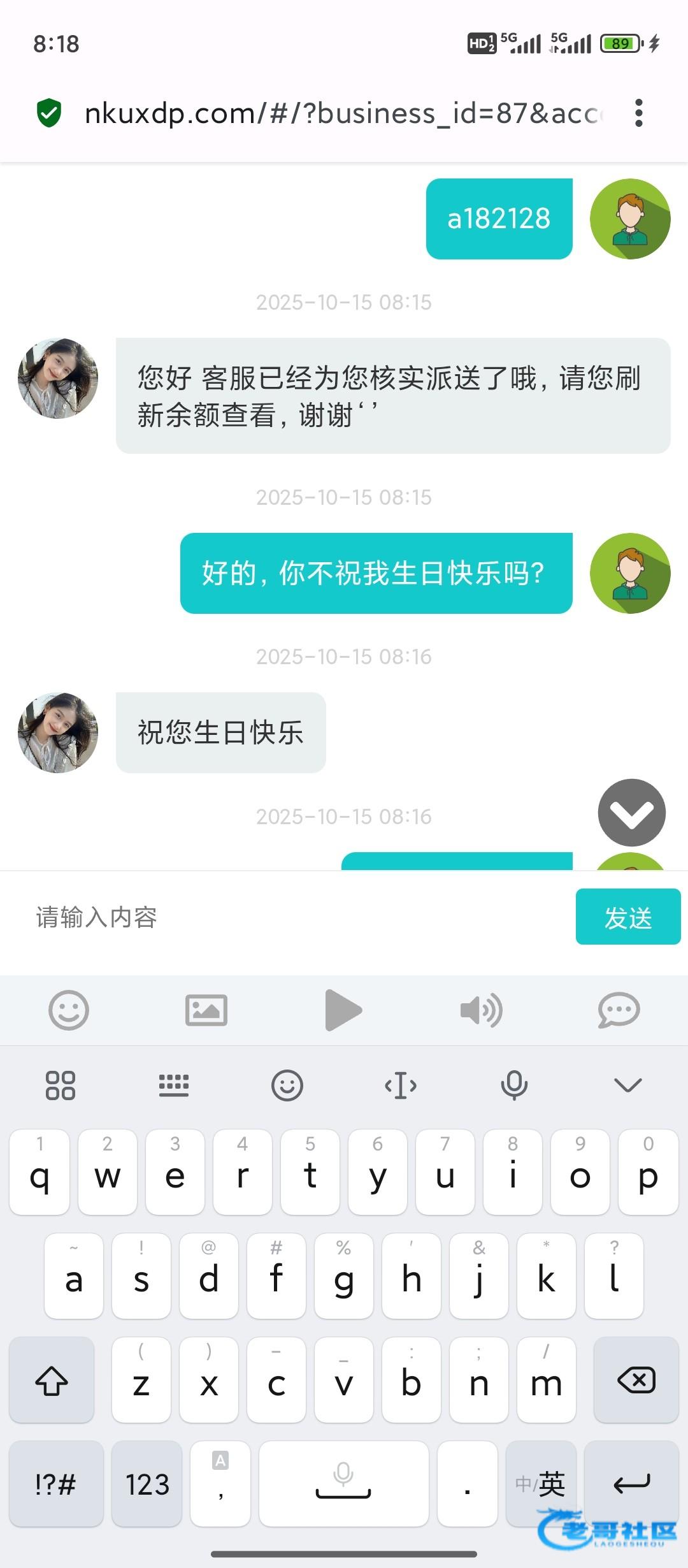Open the quick replies speech bubble

coord(619,1010)
